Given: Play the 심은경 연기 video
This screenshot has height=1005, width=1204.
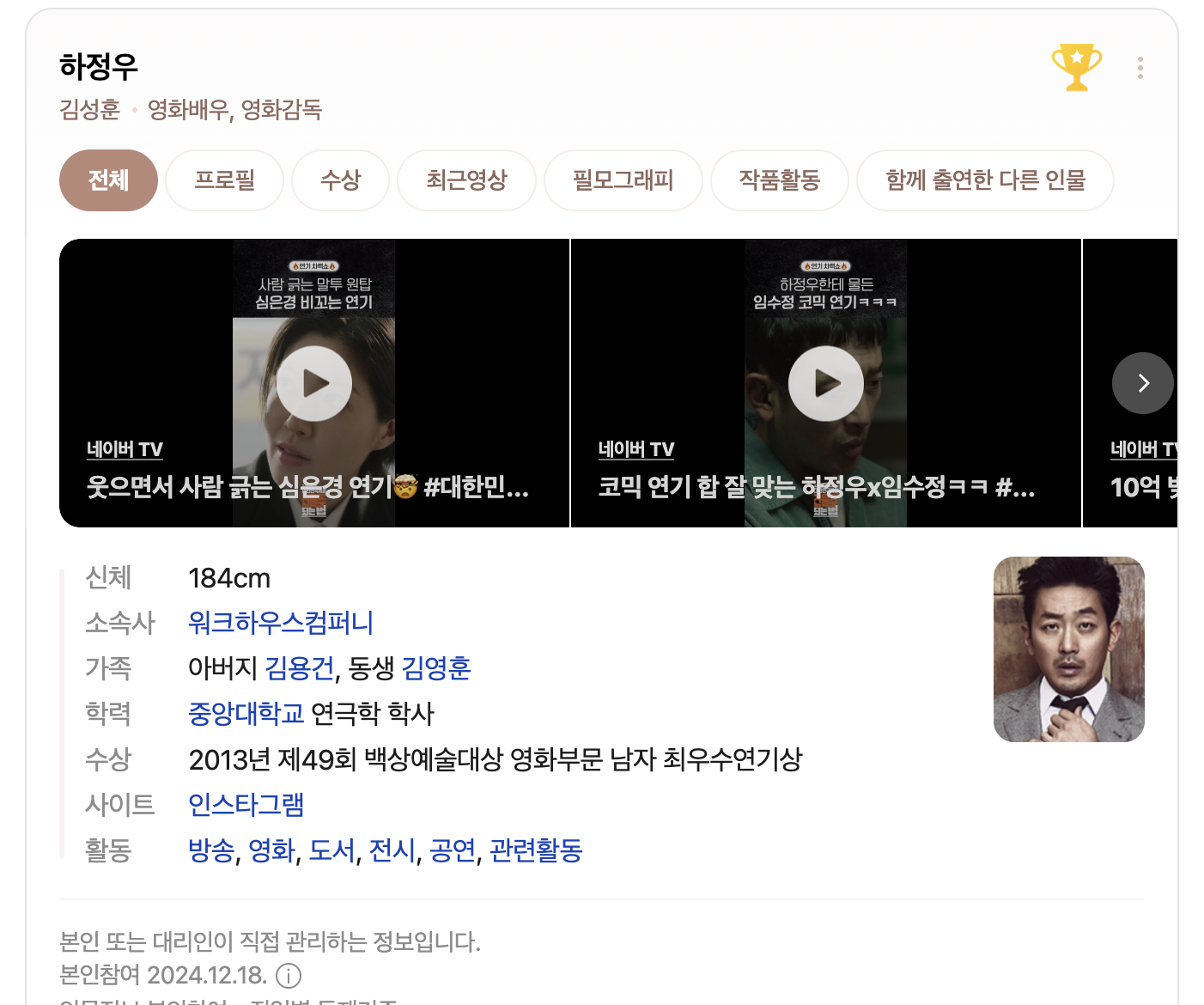Looking at the screenshot, I should tap(314, 383).
